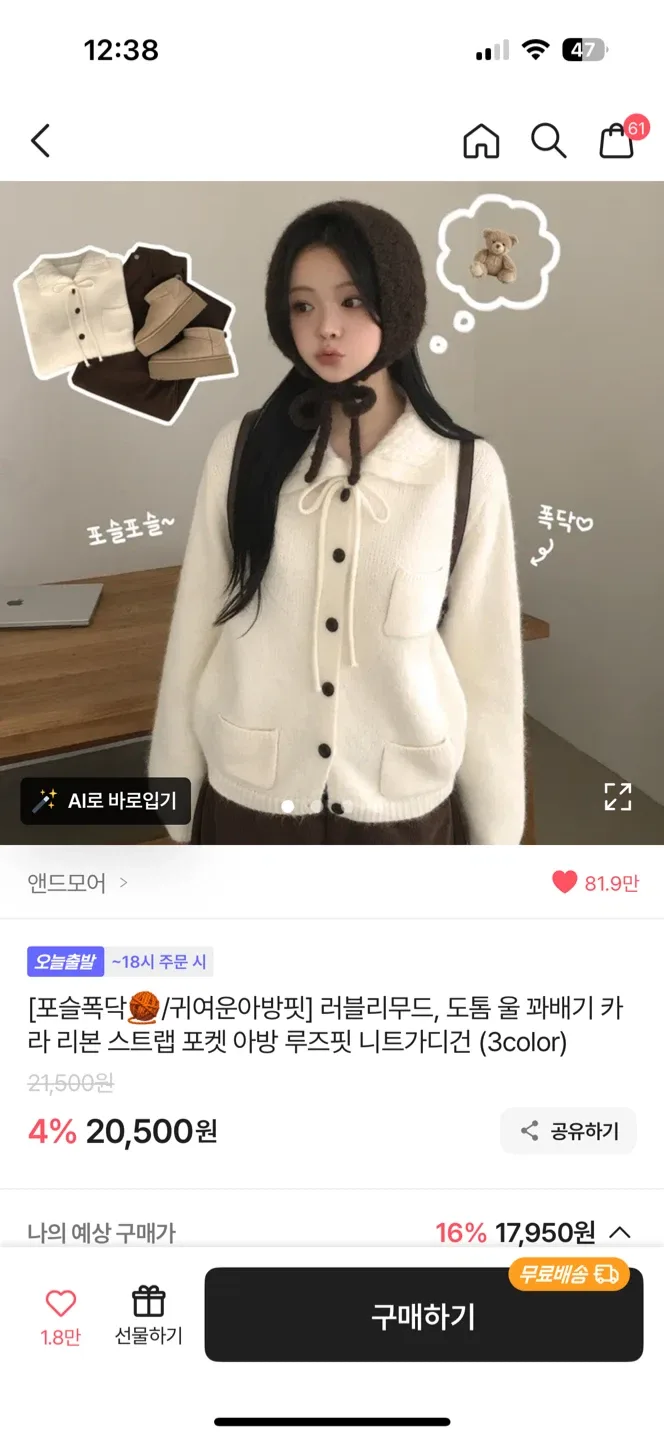The height and width of the screenshot is (1440, 664).
Task: Go back with the top-left arrow
Action: [x=40, y=141]
